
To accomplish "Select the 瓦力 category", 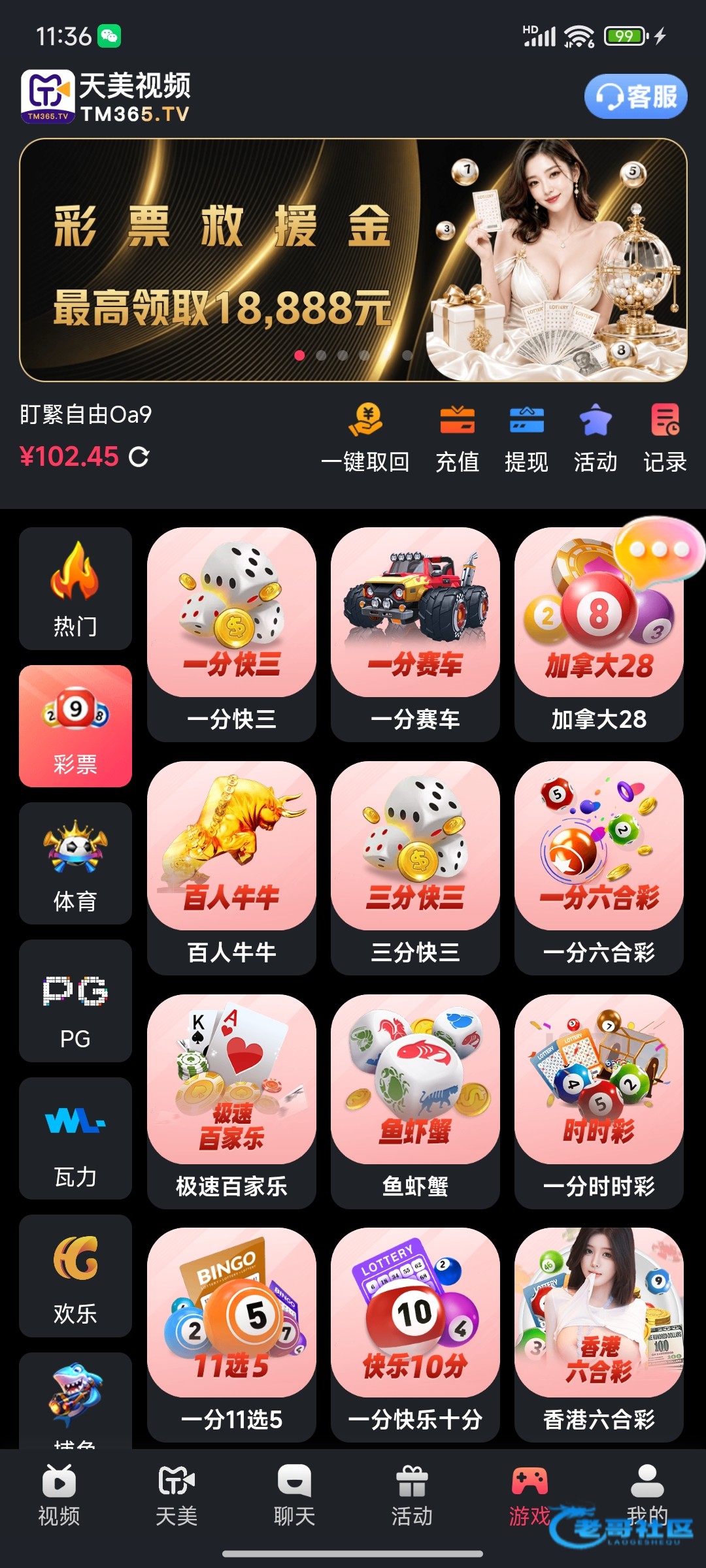I will (75, 1139).
